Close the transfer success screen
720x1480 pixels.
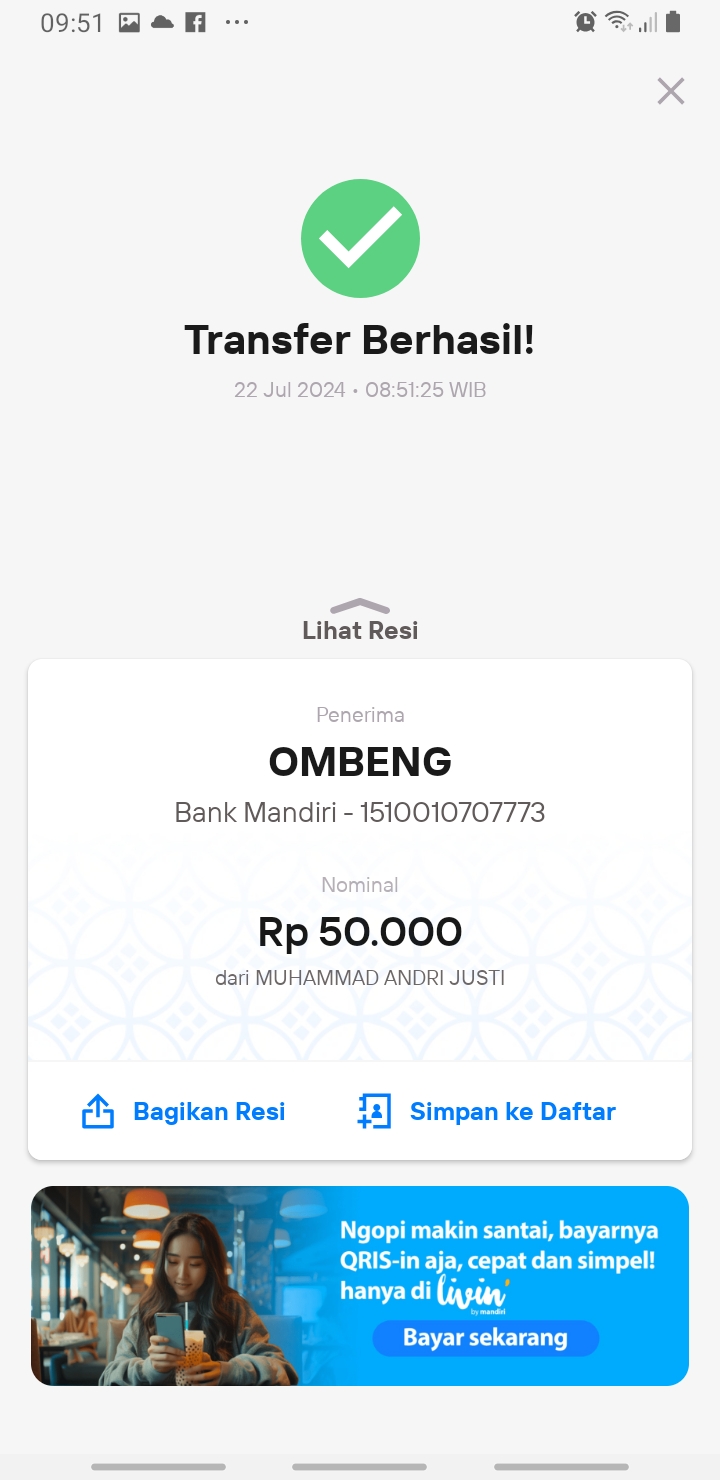click(x=670, y=91)
